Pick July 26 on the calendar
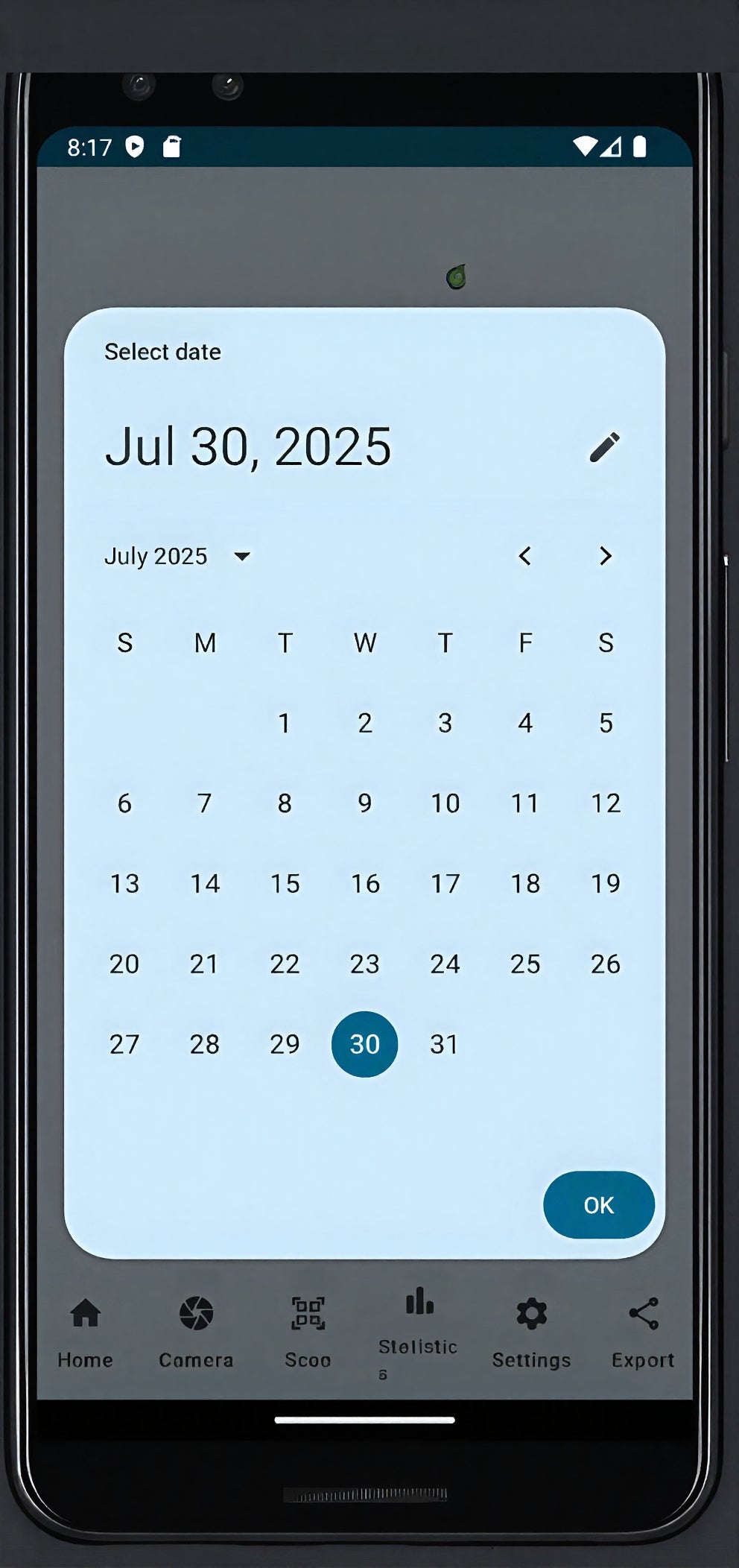This screenshot has height=1568, width=739. (605, 964)
